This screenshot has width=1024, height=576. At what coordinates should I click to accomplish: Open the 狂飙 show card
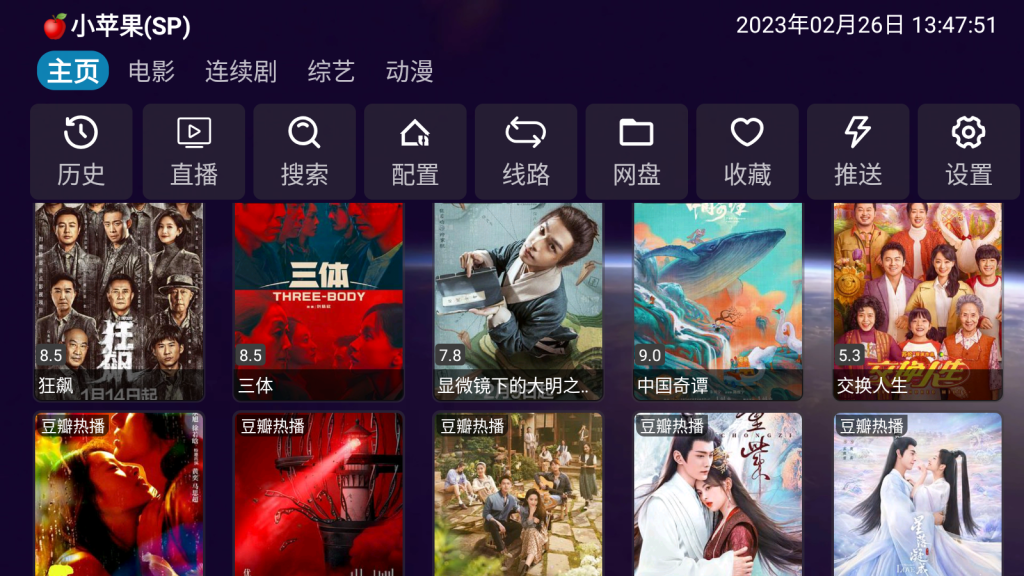(x=119, y=300)
